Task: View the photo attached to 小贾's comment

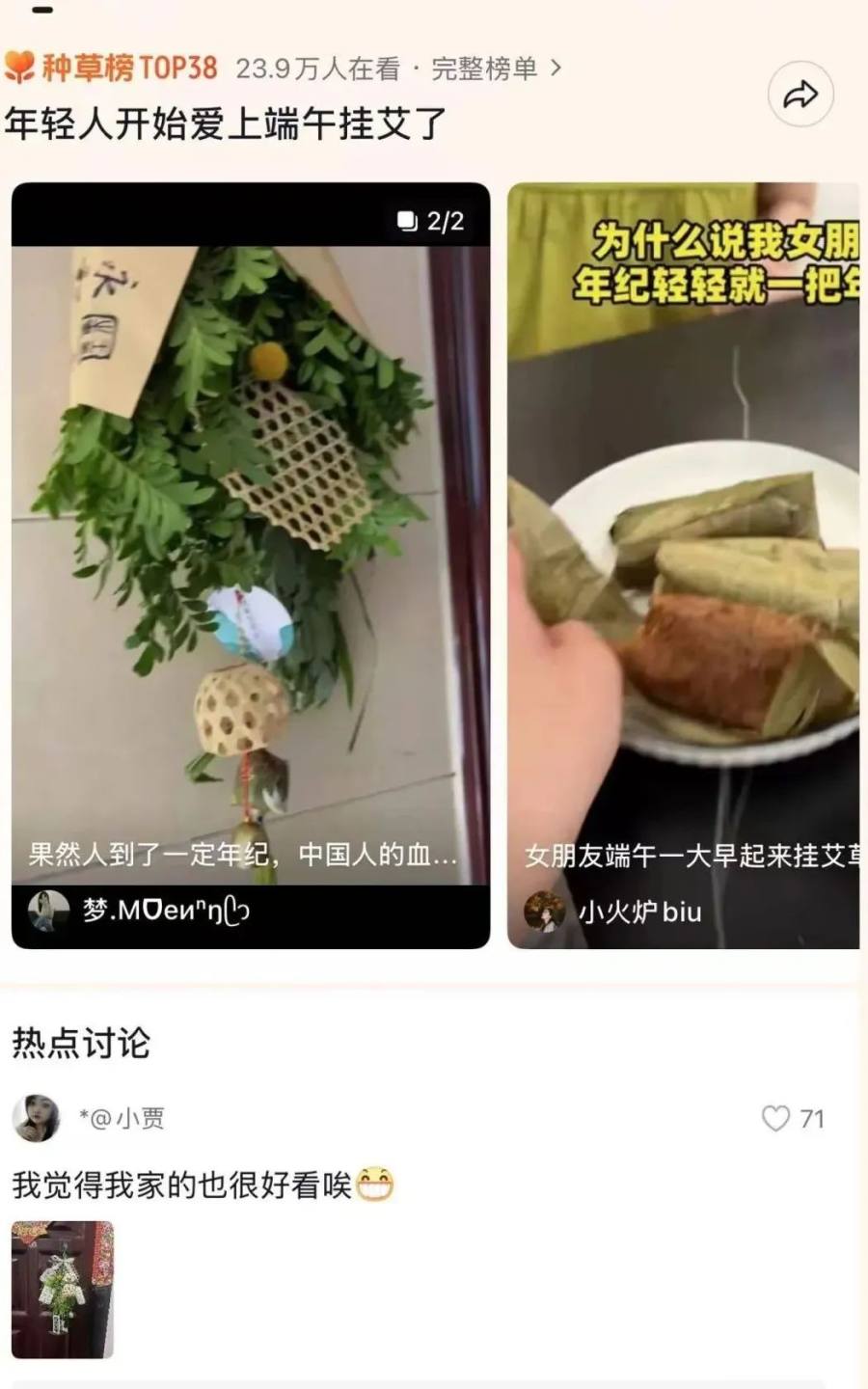Action: coord(62,1289)
